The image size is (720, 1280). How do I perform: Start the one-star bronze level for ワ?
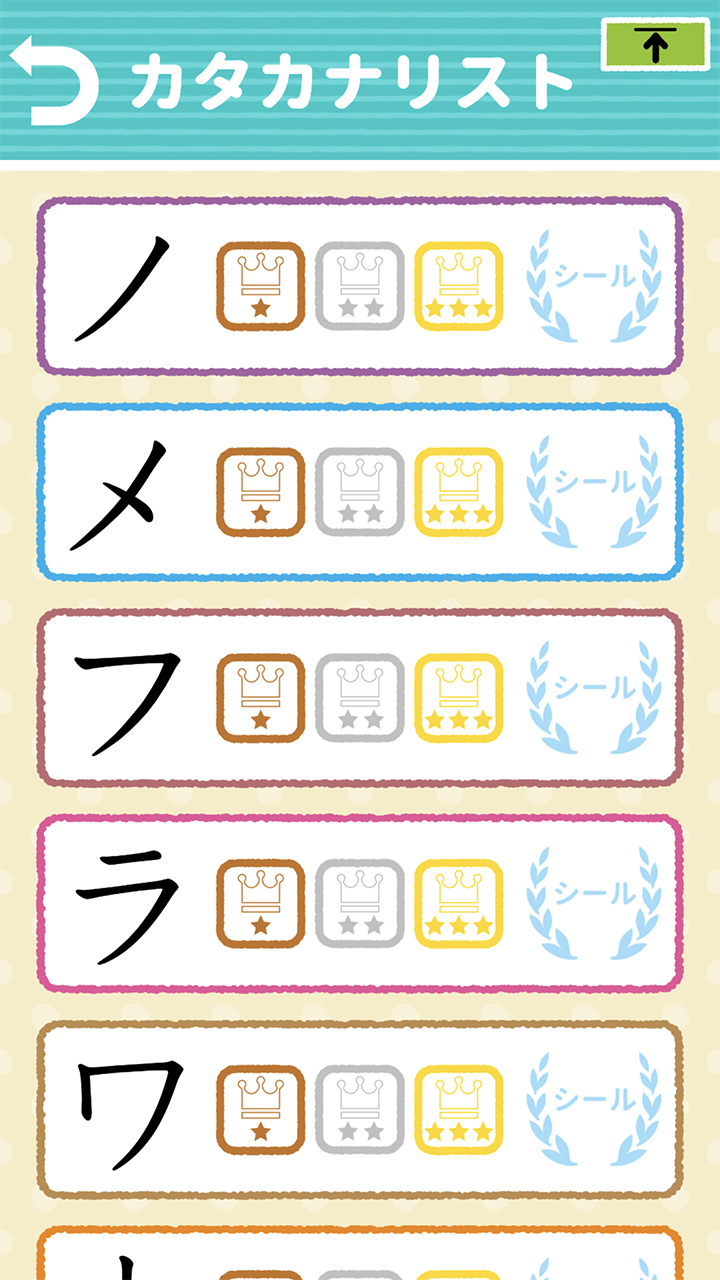[x=260, y=1110]
